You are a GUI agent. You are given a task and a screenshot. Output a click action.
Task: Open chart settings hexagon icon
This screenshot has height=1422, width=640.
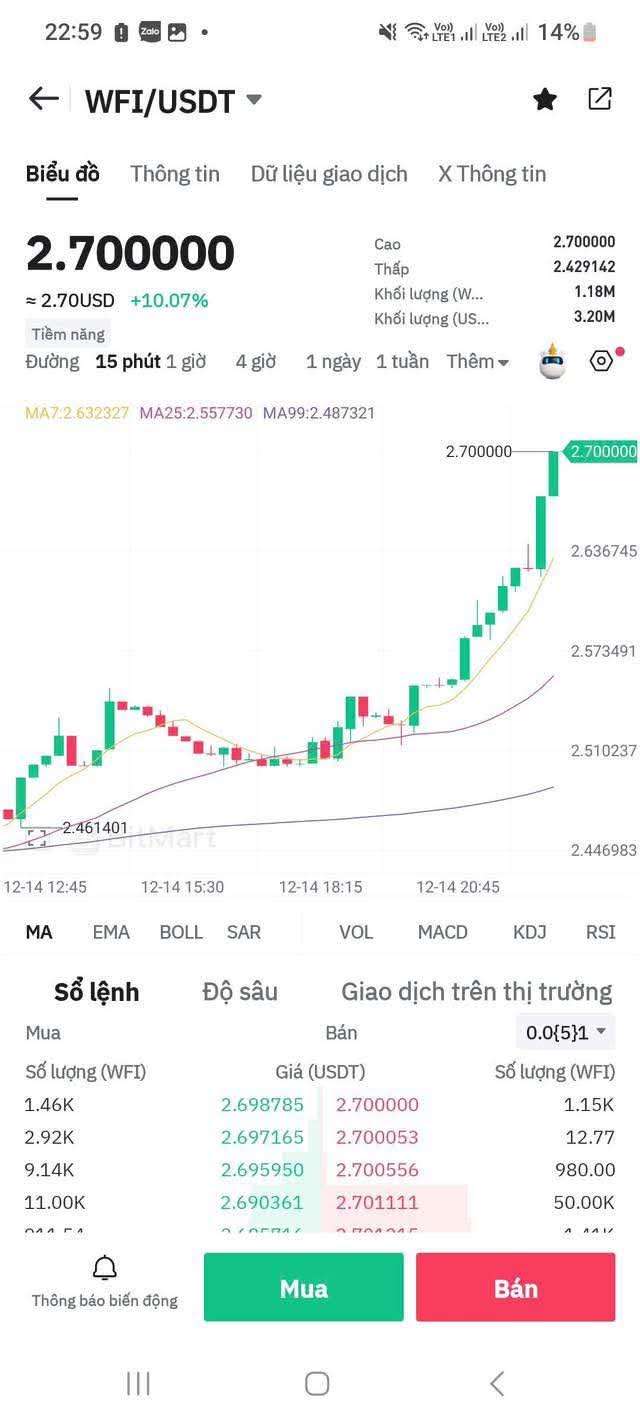(601, 361)
